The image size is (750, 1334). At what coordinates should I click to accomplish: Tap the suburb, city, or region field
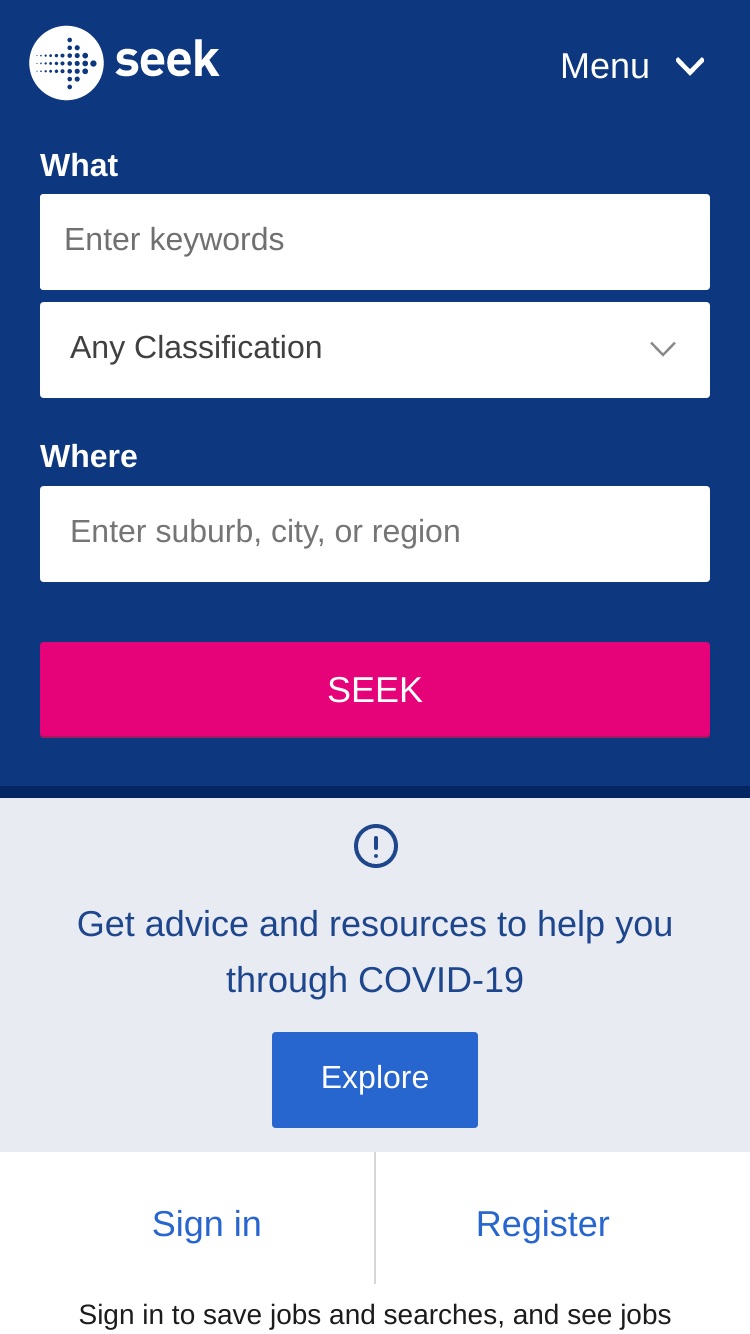[x=375, y=534]
